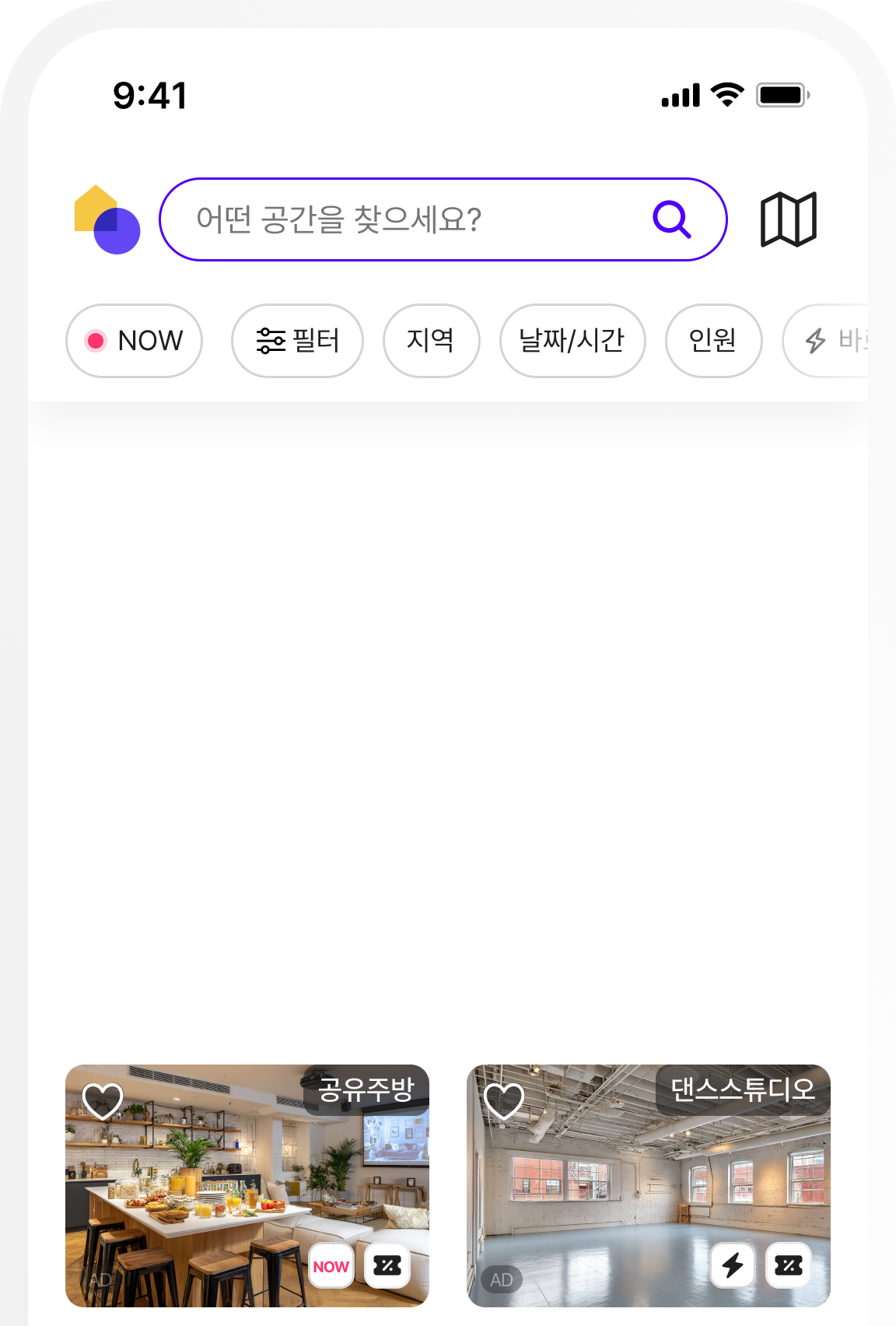Viewport: 896px width, 1326px height.
Task: Click the 어떤 공간을 찾으세요 search field
Action: [404, 220]
